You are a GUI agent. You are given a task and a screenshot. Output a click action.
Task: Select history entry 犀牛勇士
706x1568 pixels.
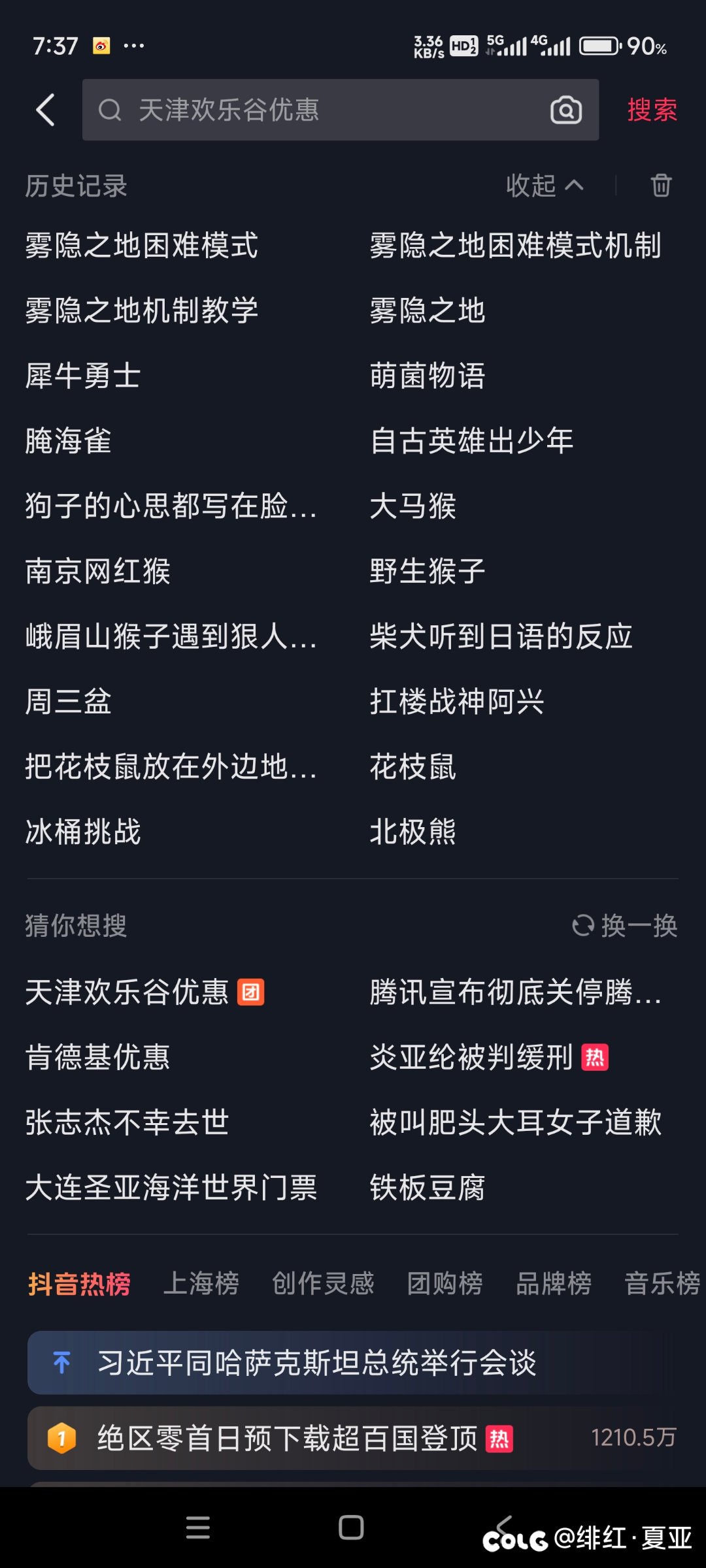83,376
